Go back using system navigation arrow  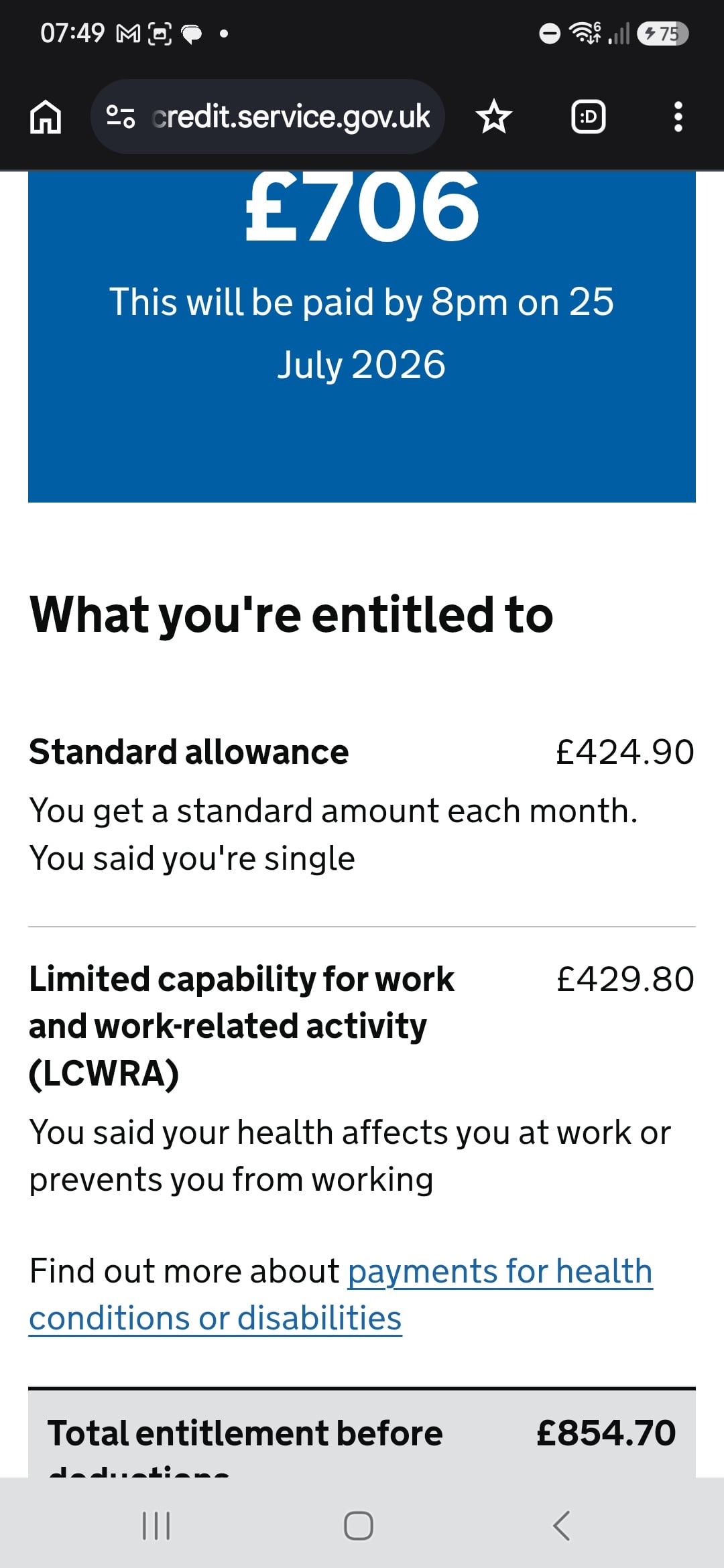tap(561, 1526)
